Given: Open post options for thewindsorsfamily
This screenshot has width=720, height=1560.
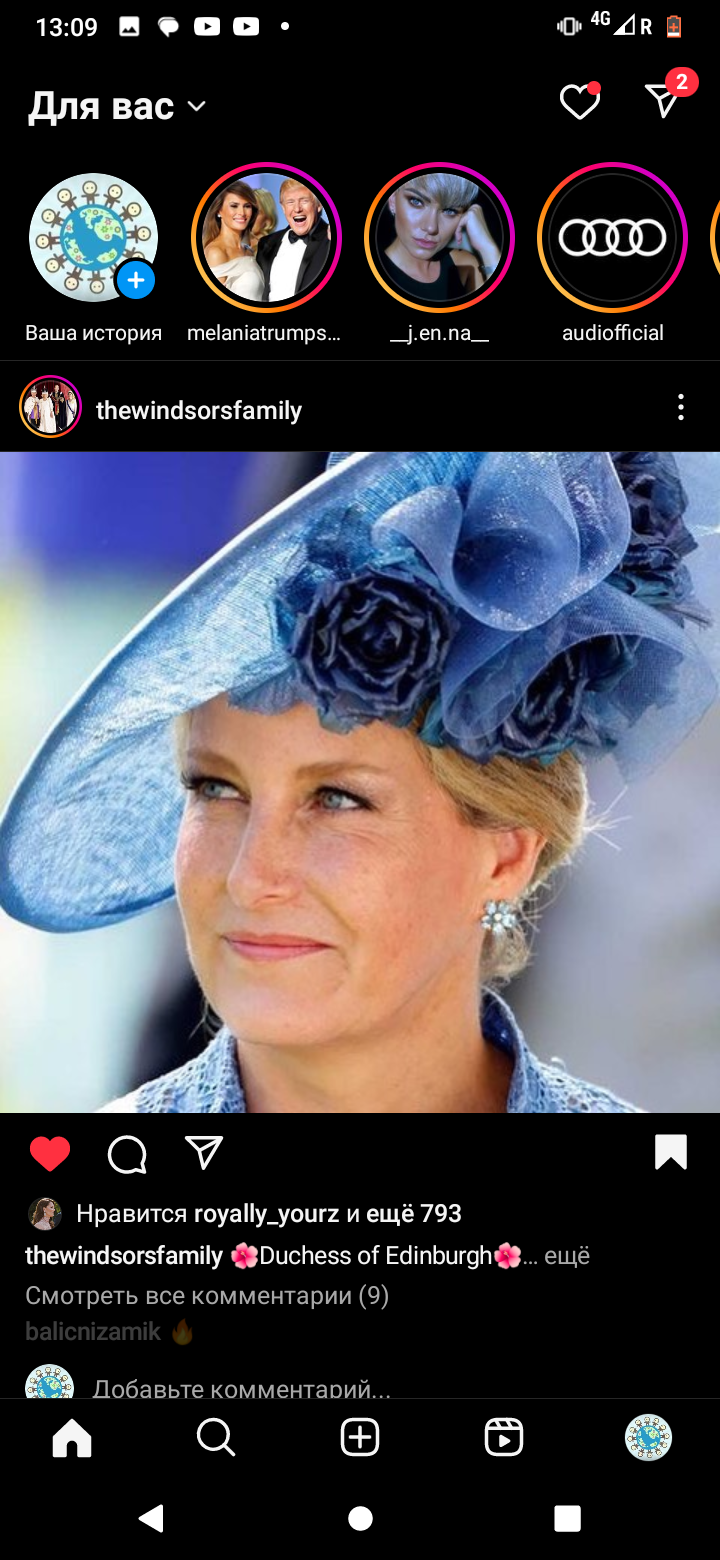Looking at the screenshot, I should (680, 407).
